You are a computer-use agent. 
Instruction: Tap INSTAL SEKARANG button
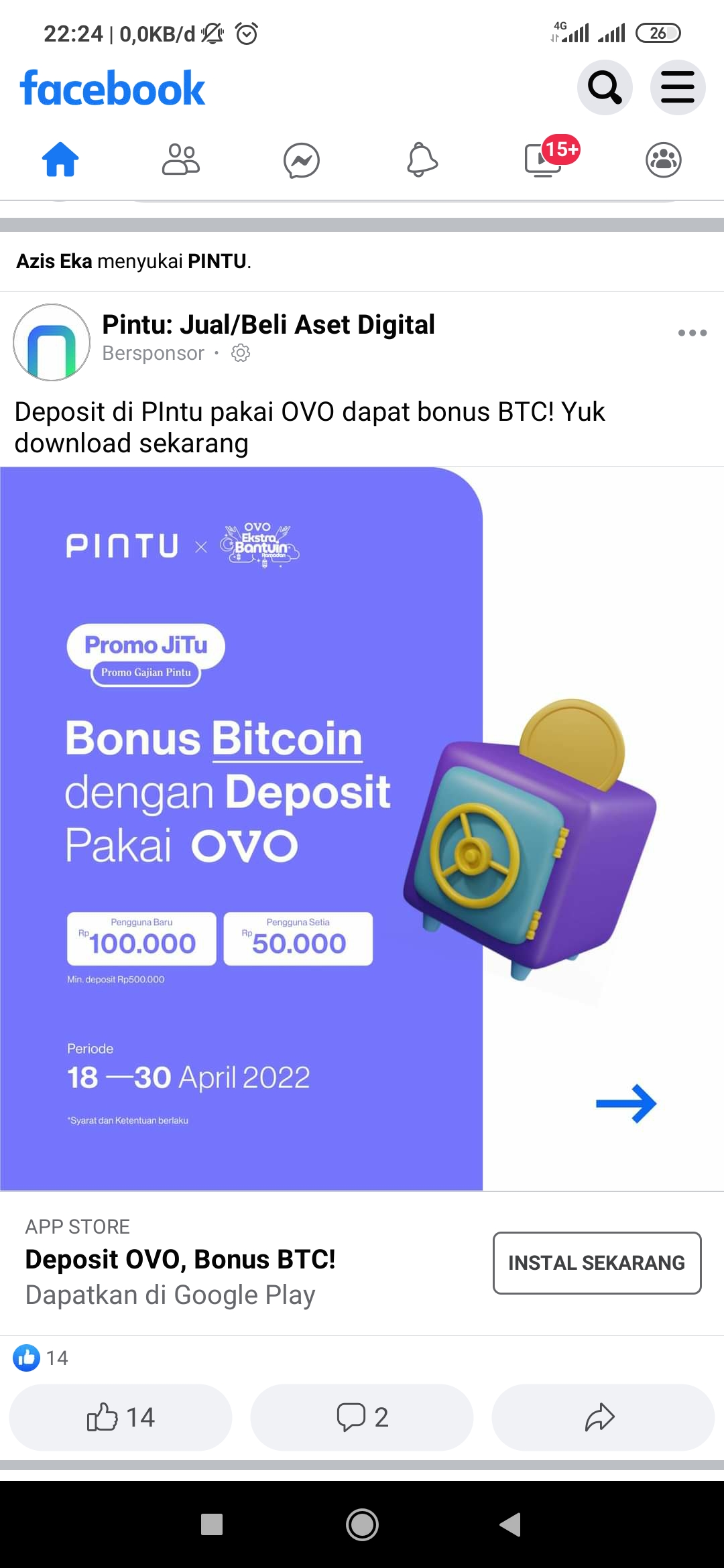tap(597, 1262)
